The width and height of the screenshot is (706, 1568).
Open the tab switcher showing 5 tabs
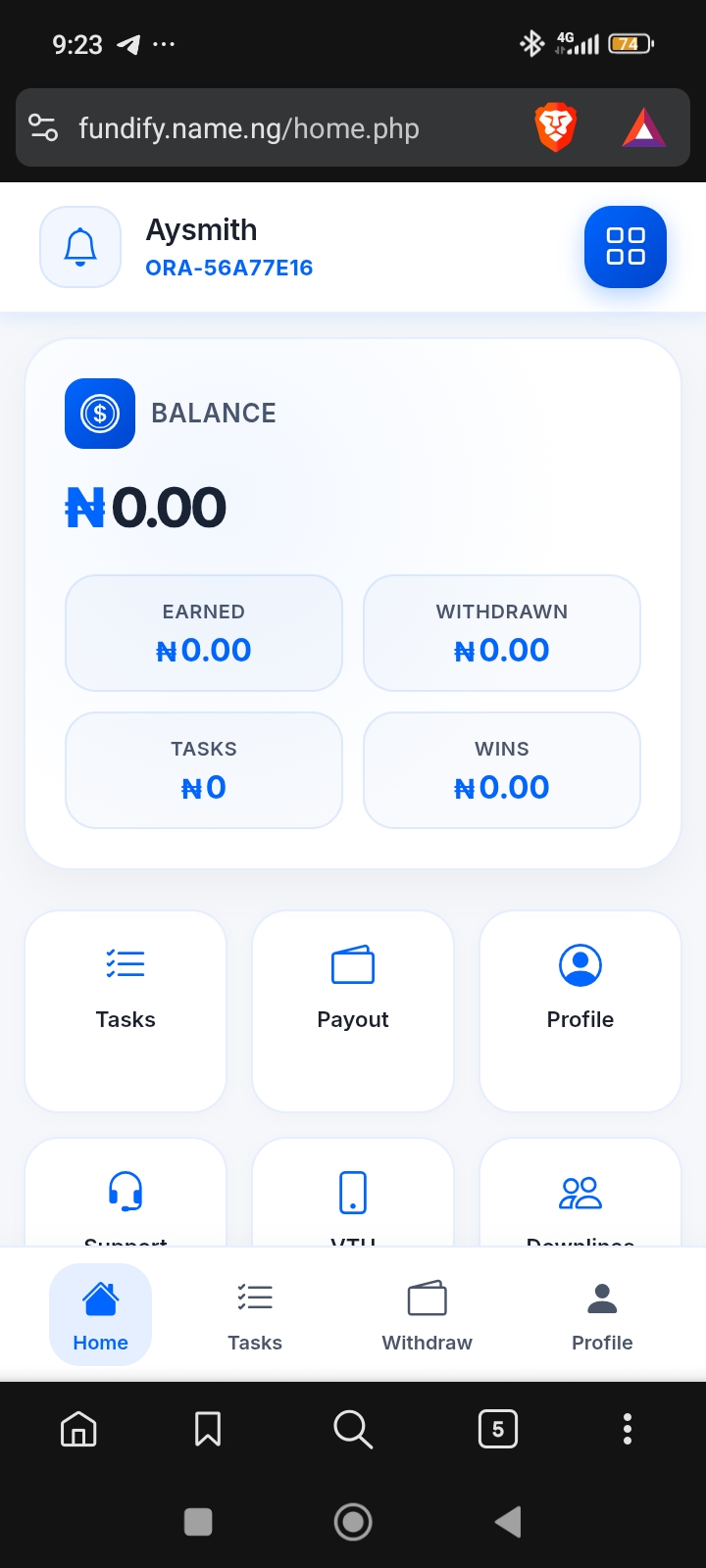click(498, 1429)
